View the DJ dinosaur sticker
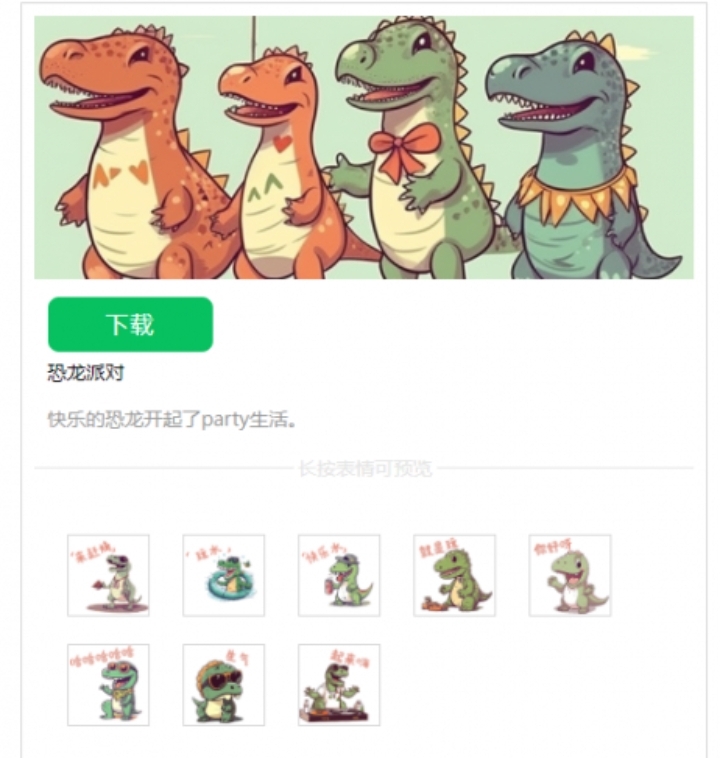720x758 pixels. pyautogui.click(x=338, y=685)
